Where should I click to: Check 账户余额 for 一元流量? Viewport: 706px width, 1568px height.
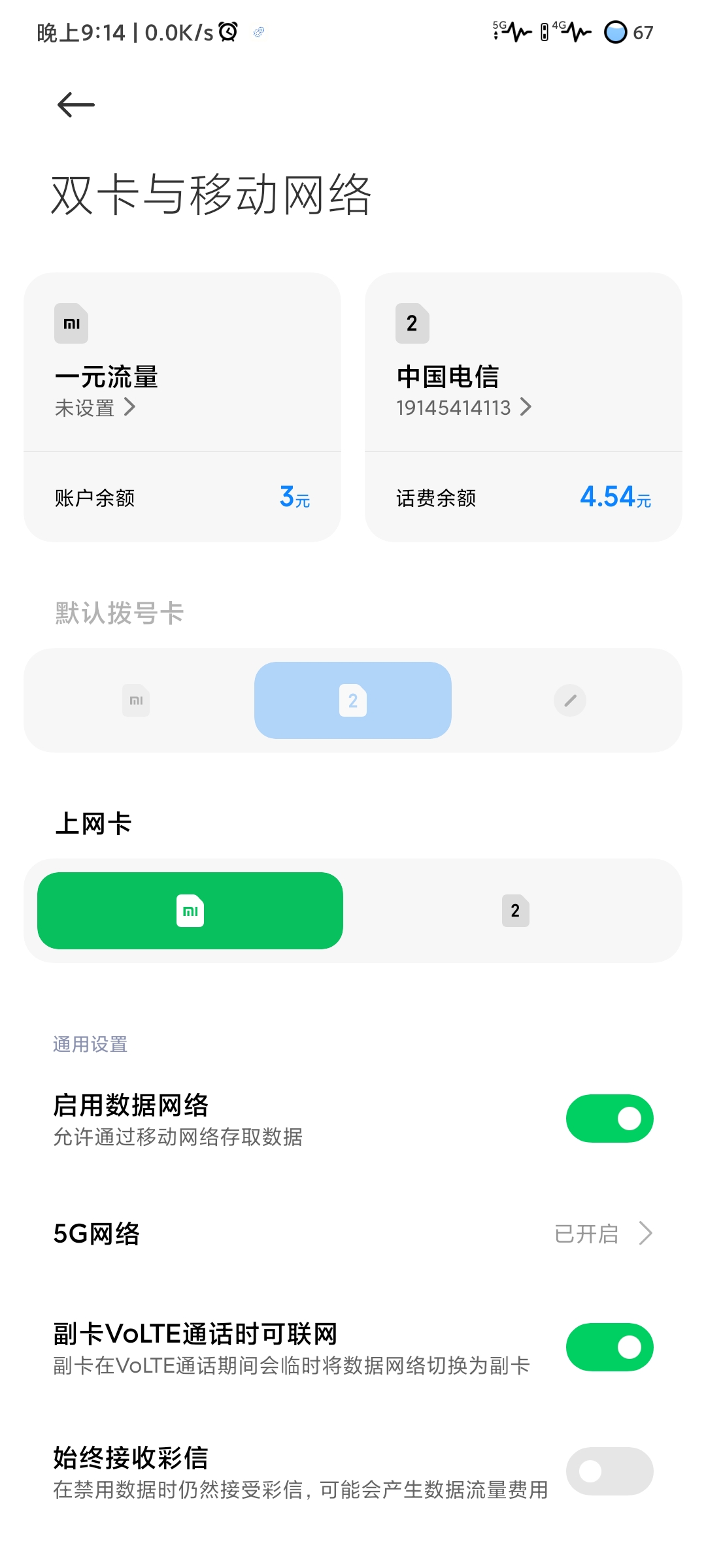click(182, 497)
